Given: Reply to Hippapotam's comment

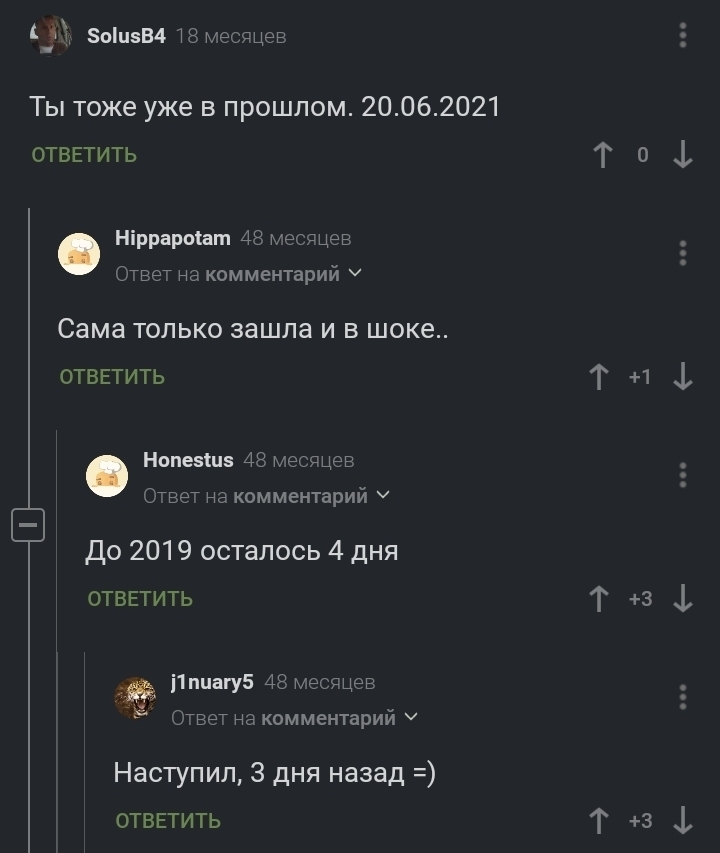Looking at the screenshot, I should 112,377.
